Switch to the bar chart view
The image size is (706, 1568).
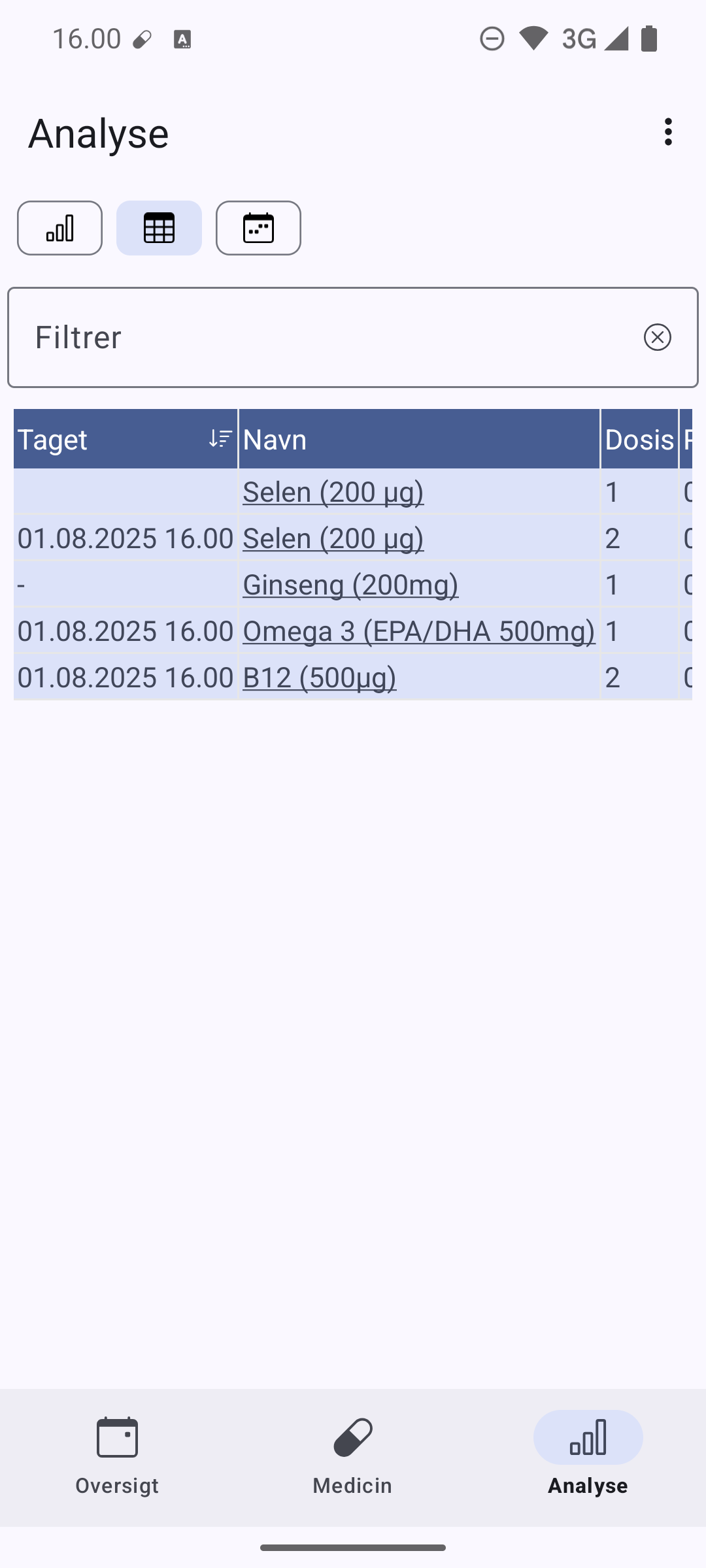pos(59,228)
